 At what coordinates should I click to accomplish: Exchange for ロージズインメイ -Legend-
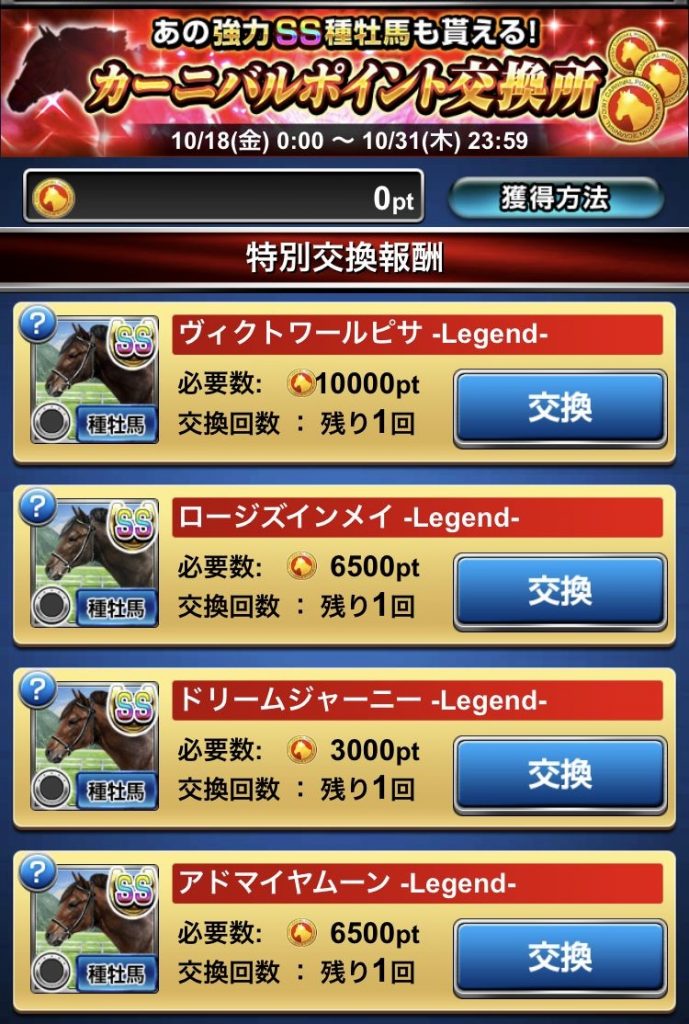(560, 591)
